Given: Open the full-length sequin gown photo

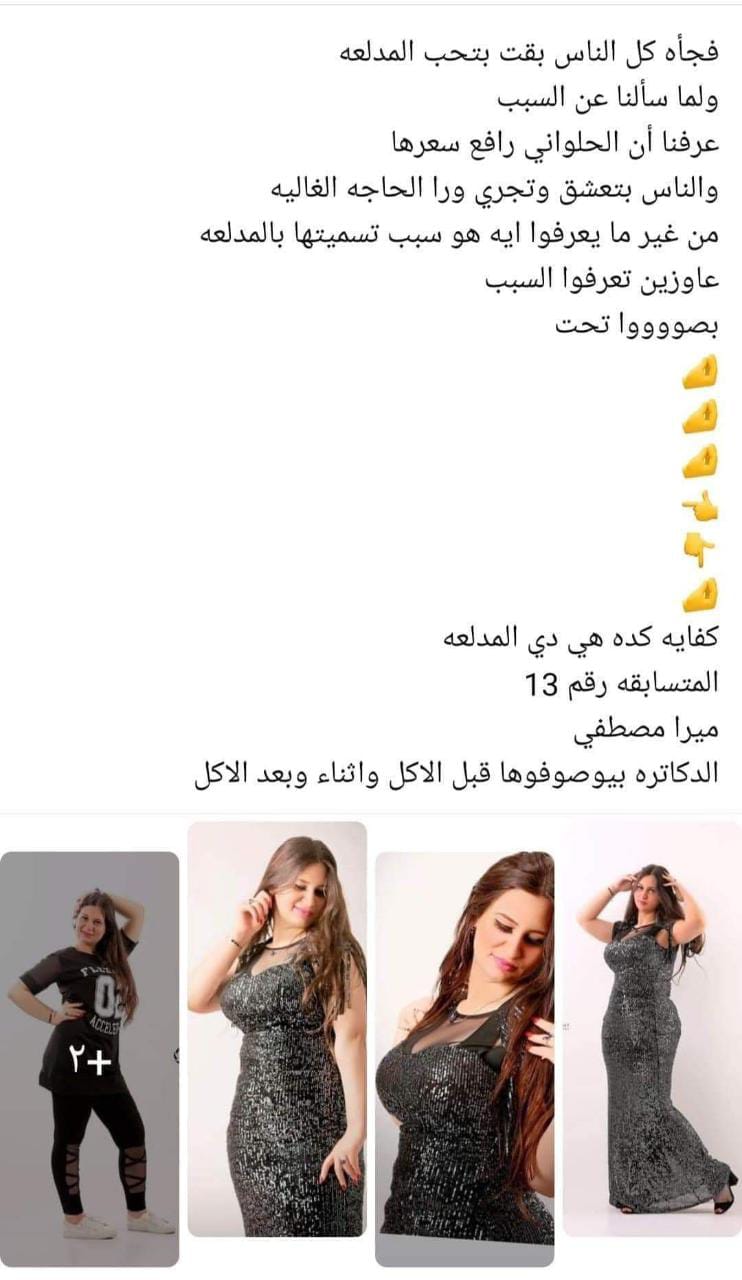Looking at the screenshot, I should point(651,1030).
